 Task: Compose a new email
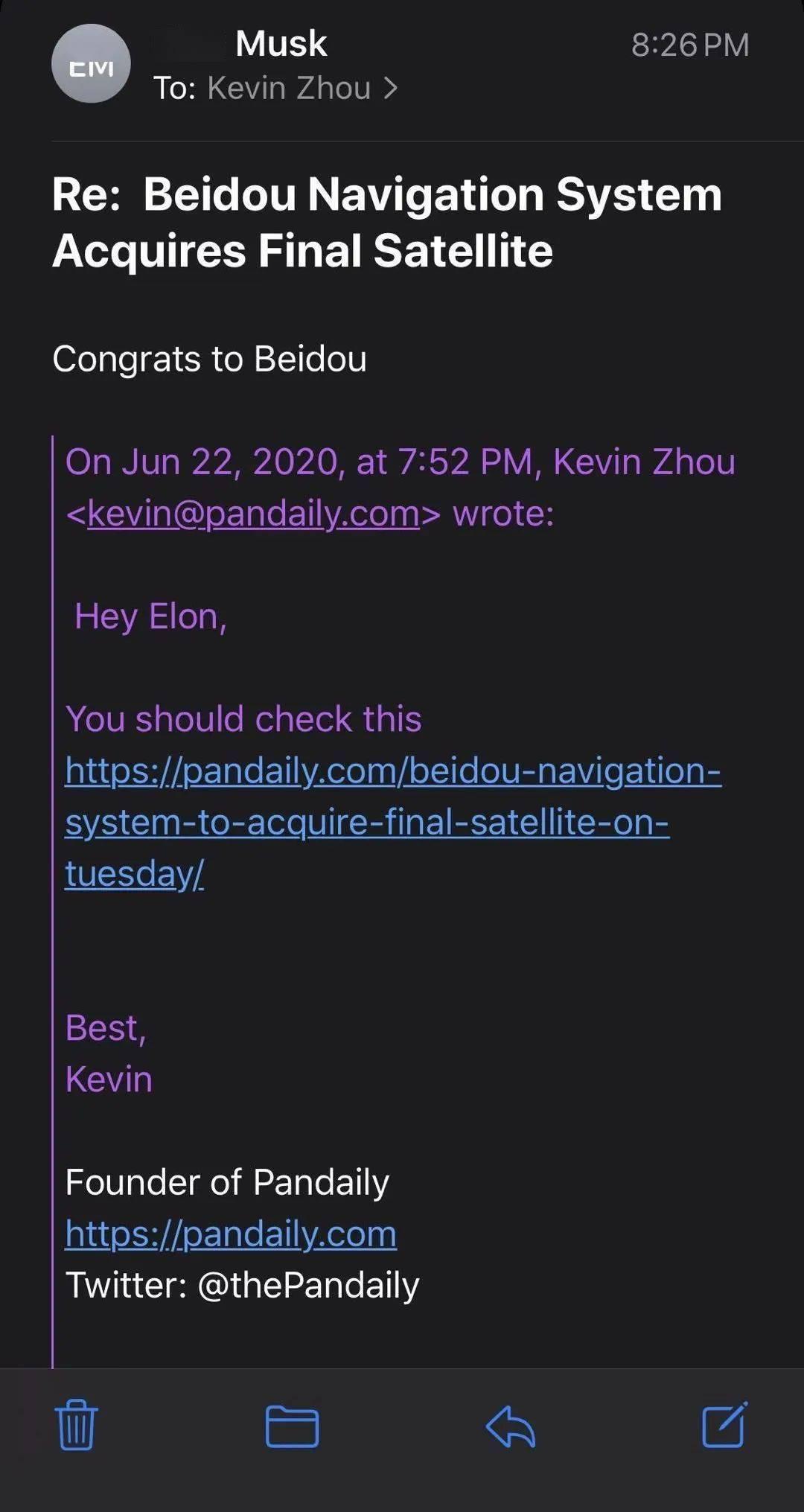click(725, 1424)
